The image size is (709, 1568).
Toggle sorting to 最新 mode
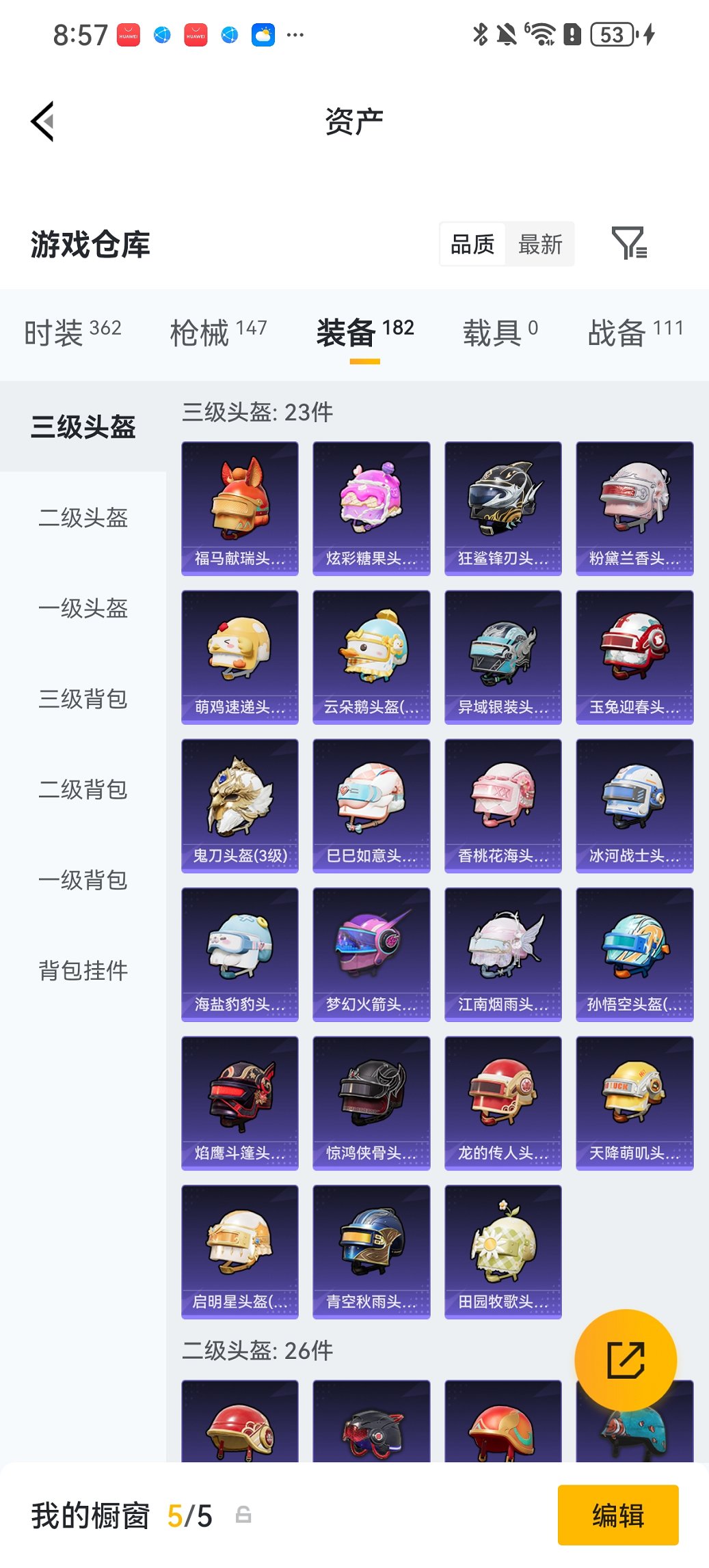(x=540, y=244)
